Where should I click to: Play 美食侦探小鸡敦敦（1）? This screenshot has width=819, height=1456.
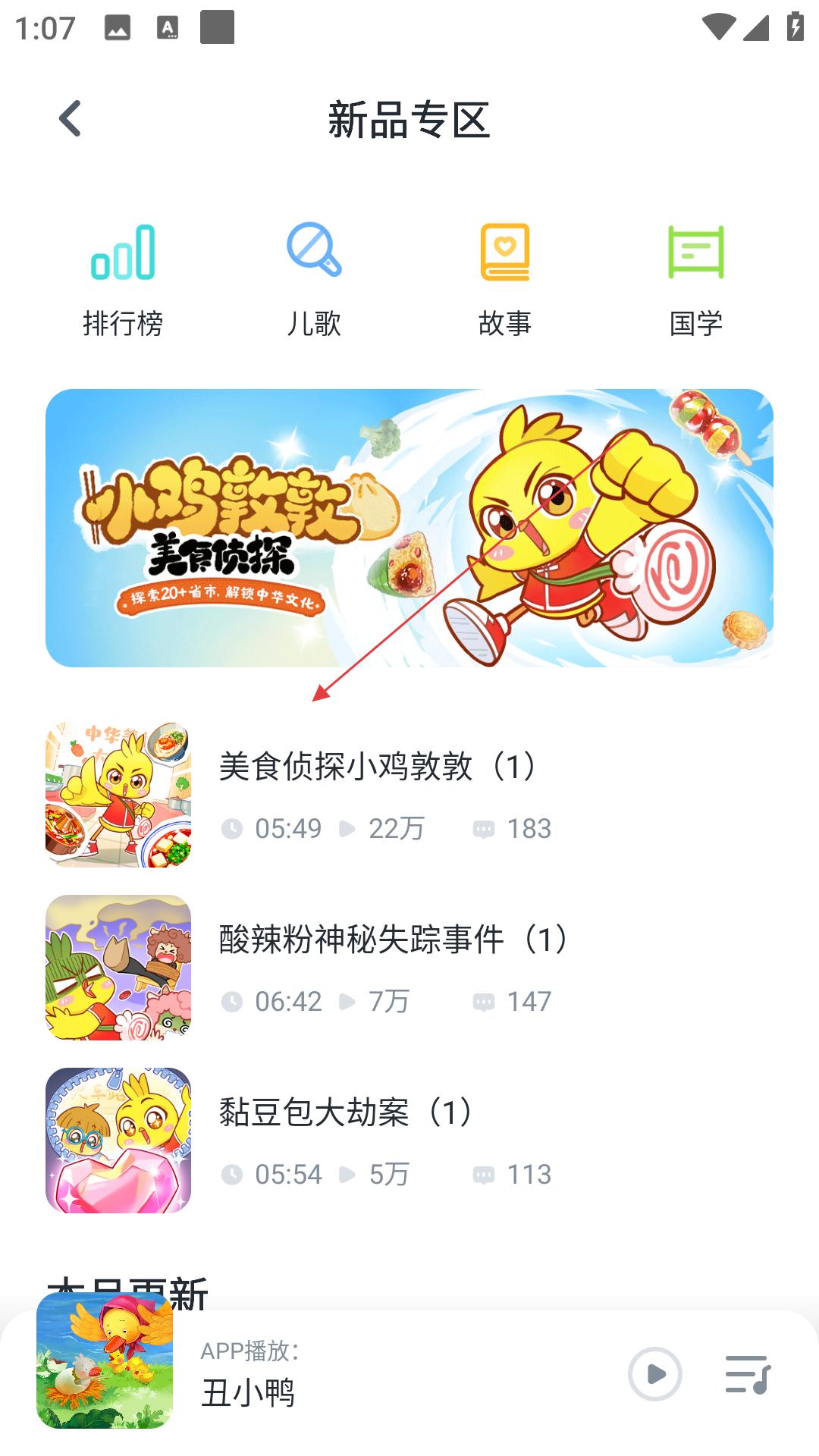point(379,794)
